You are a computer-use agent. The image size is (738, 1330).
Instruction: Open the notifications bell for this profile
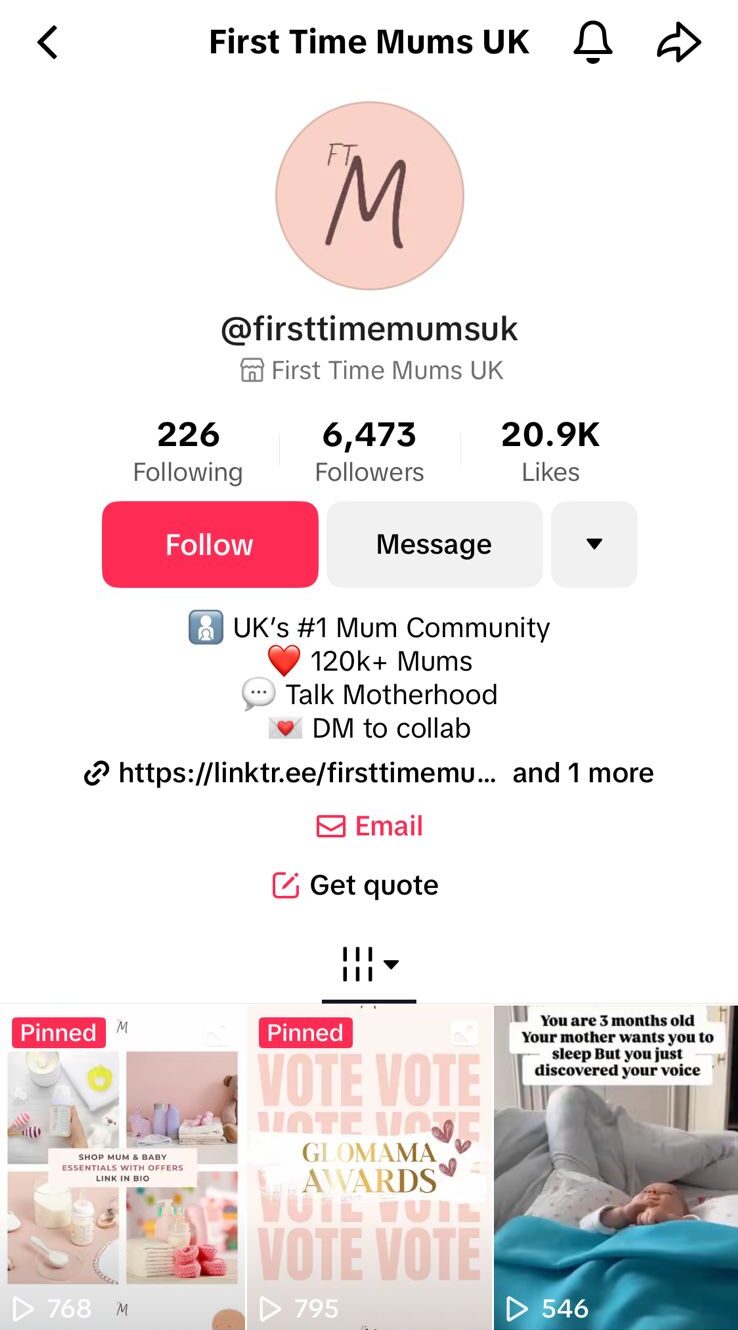[592, 42]
